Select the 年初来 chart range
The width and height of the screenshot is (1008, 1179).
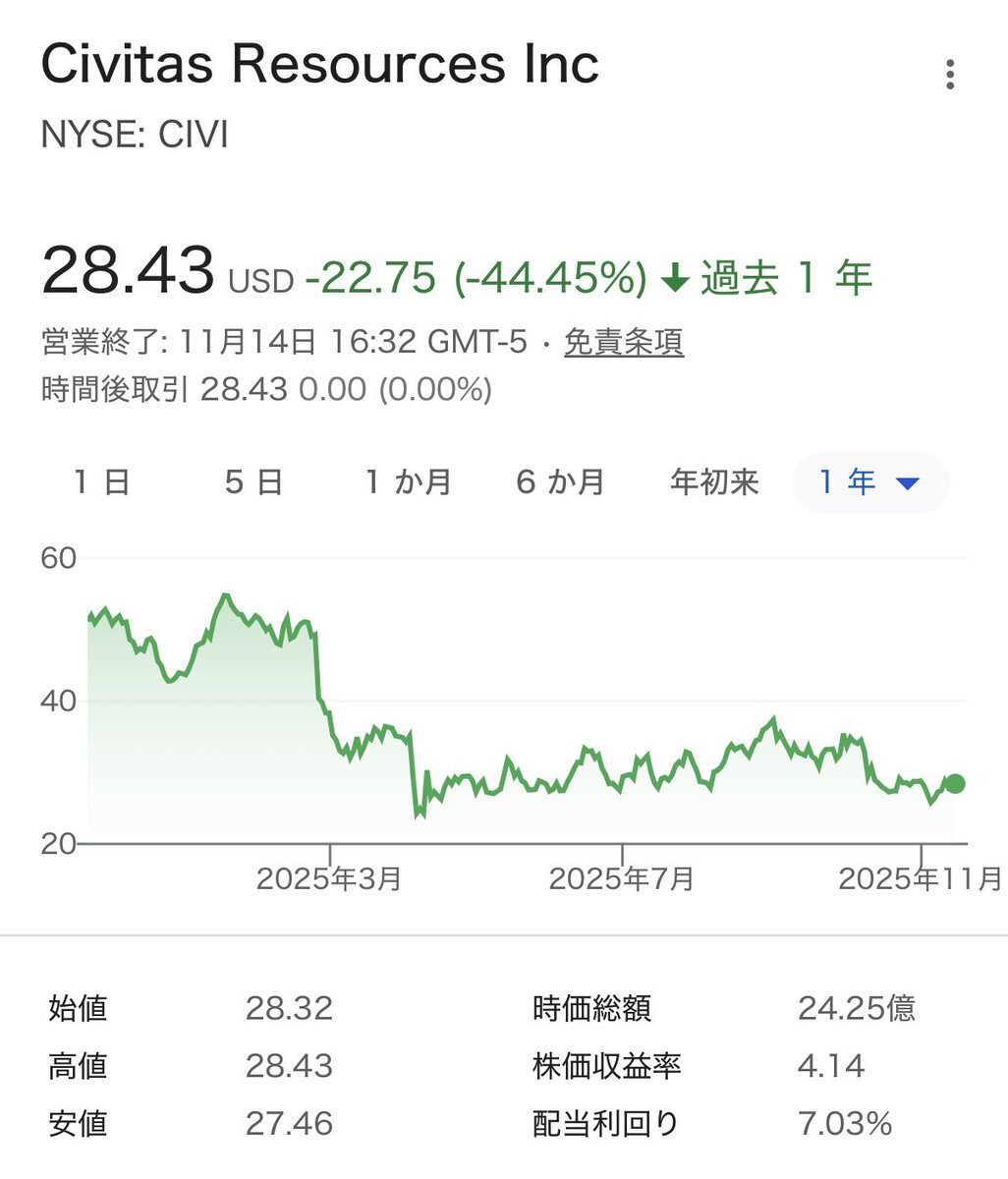point(714,482)
